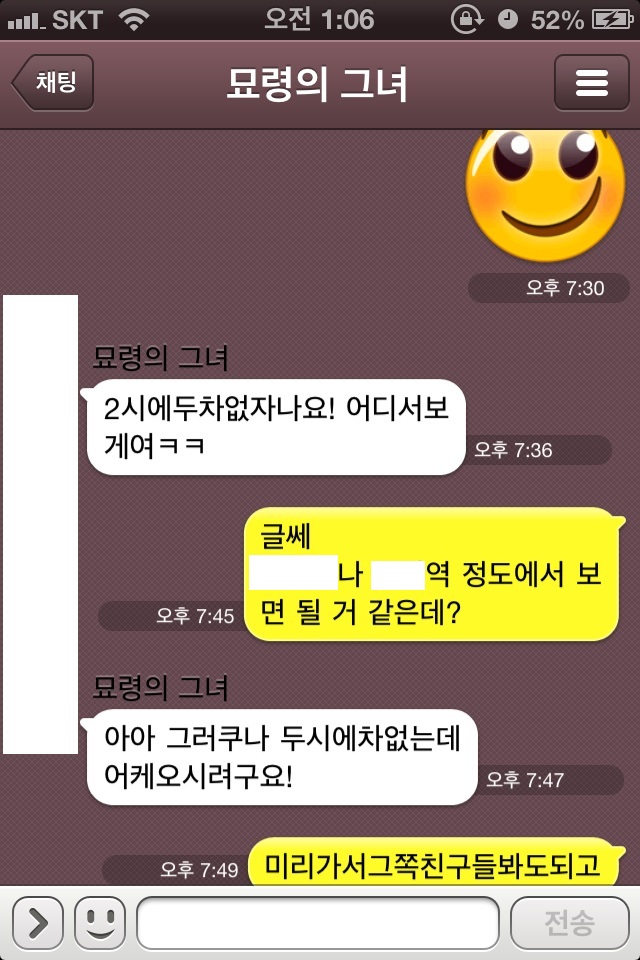640x960 pixels.
Task: Open the emoticon picker
Action: (100, 923)
